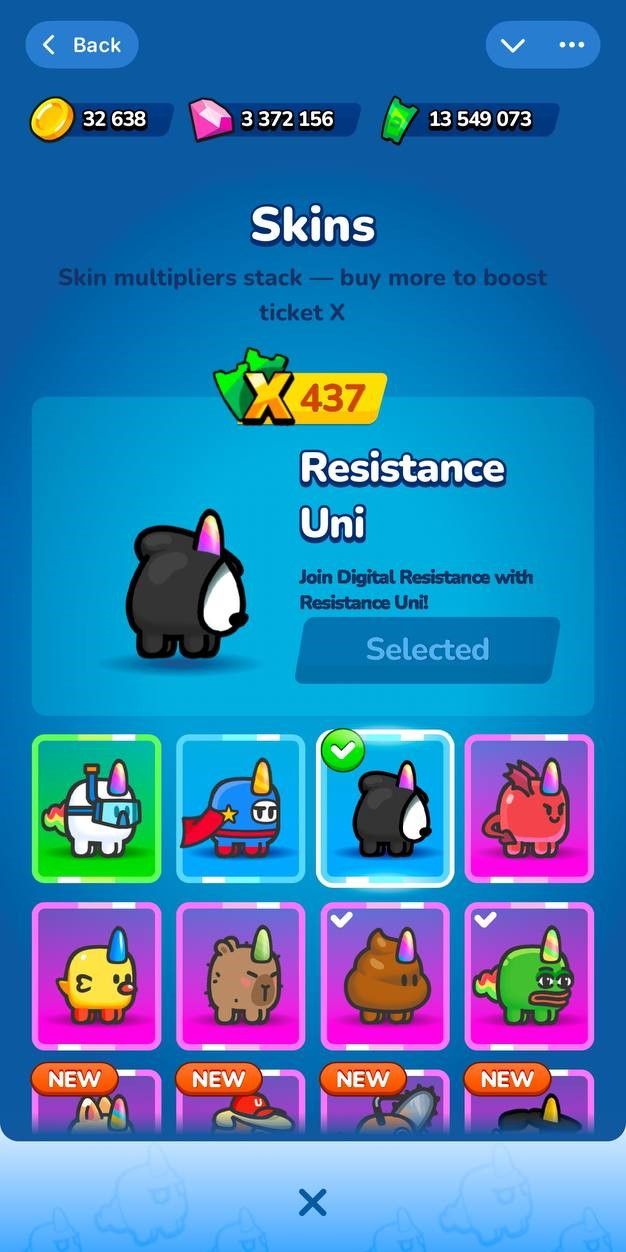Choose the caped superhero unicorn skin
626x1252 pixels.
click(241, 808)
